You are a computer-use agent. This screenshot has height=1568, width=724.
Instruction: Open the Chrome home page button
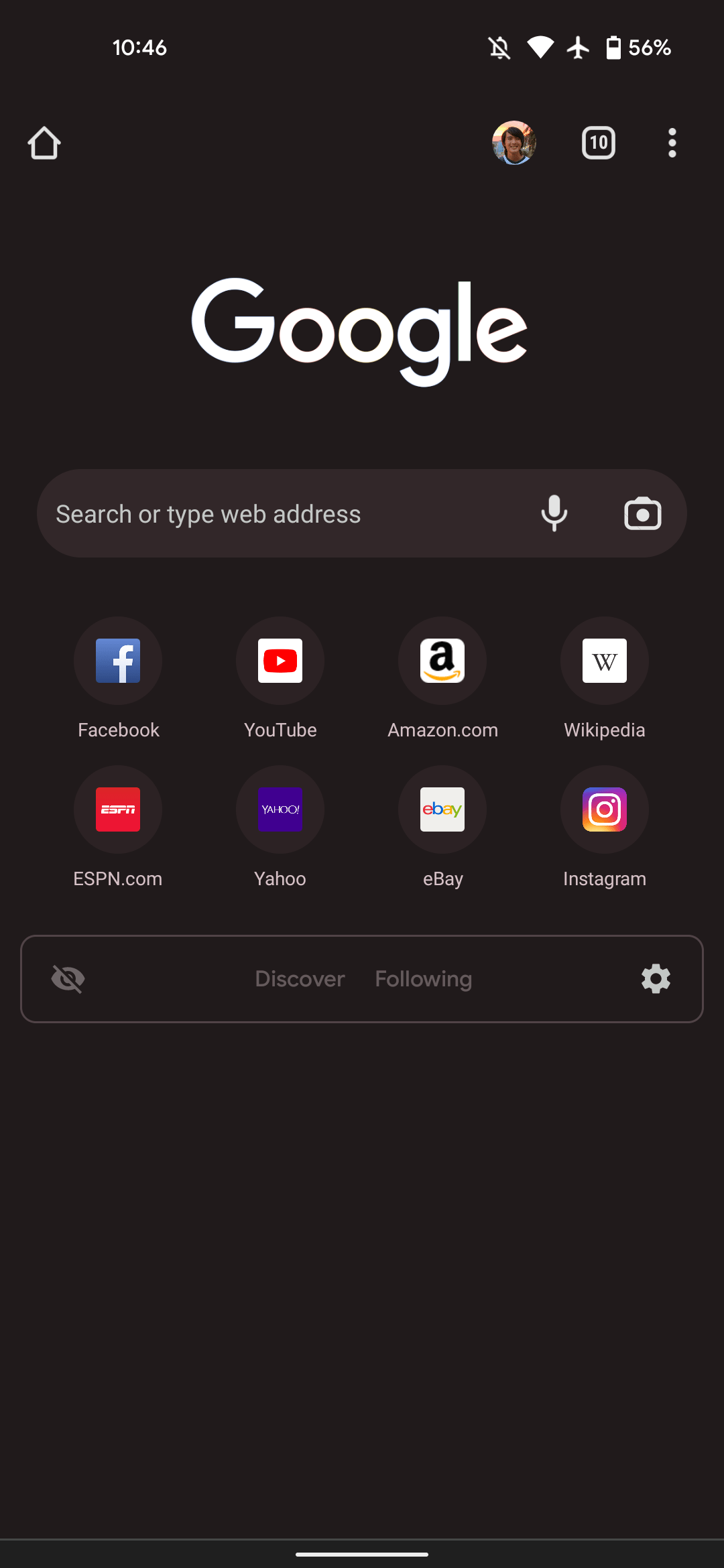coord(44,143)
